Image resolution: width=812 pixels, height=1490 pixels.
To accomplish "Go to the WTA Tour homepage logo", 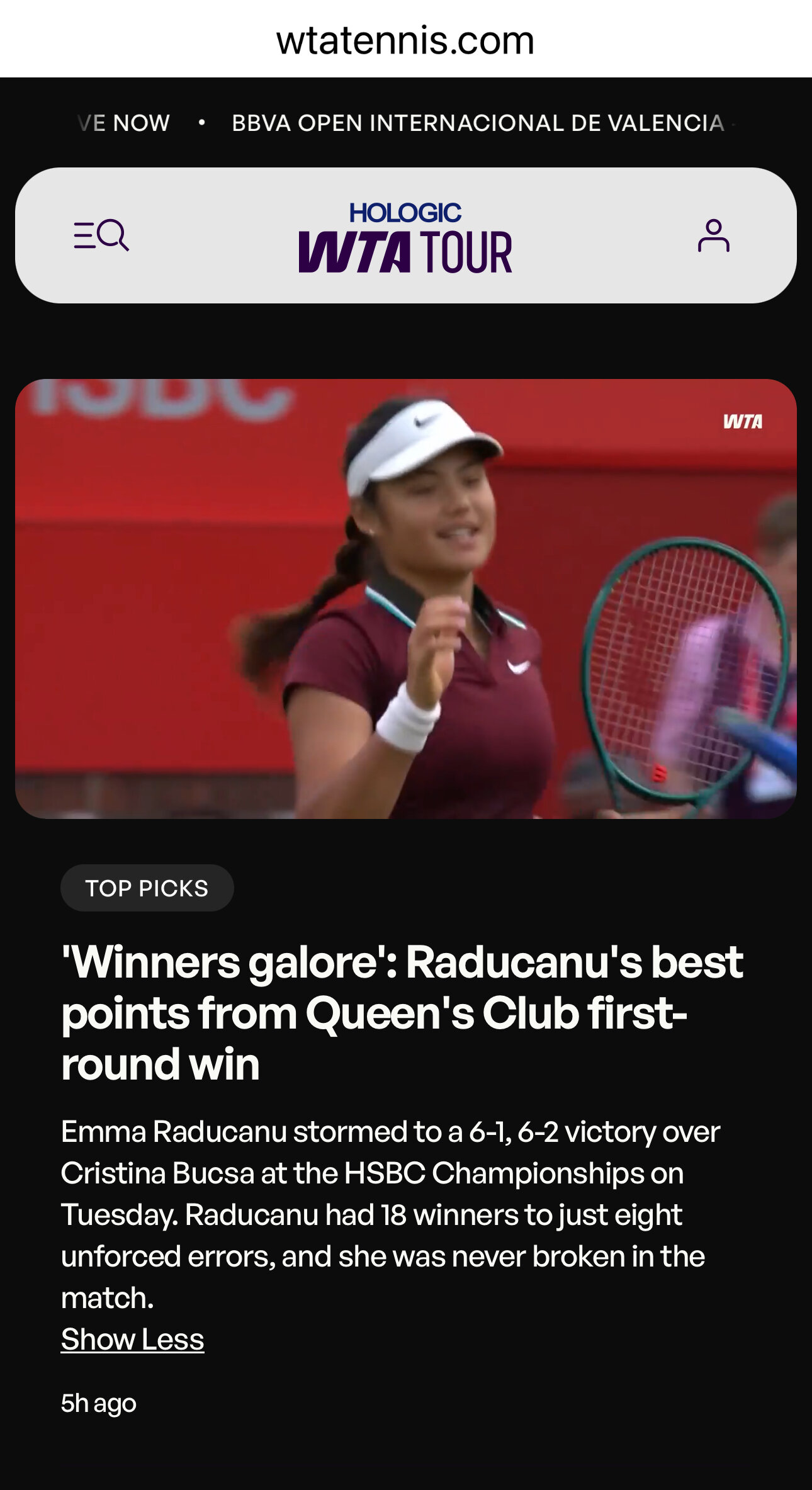I will 405,237.
